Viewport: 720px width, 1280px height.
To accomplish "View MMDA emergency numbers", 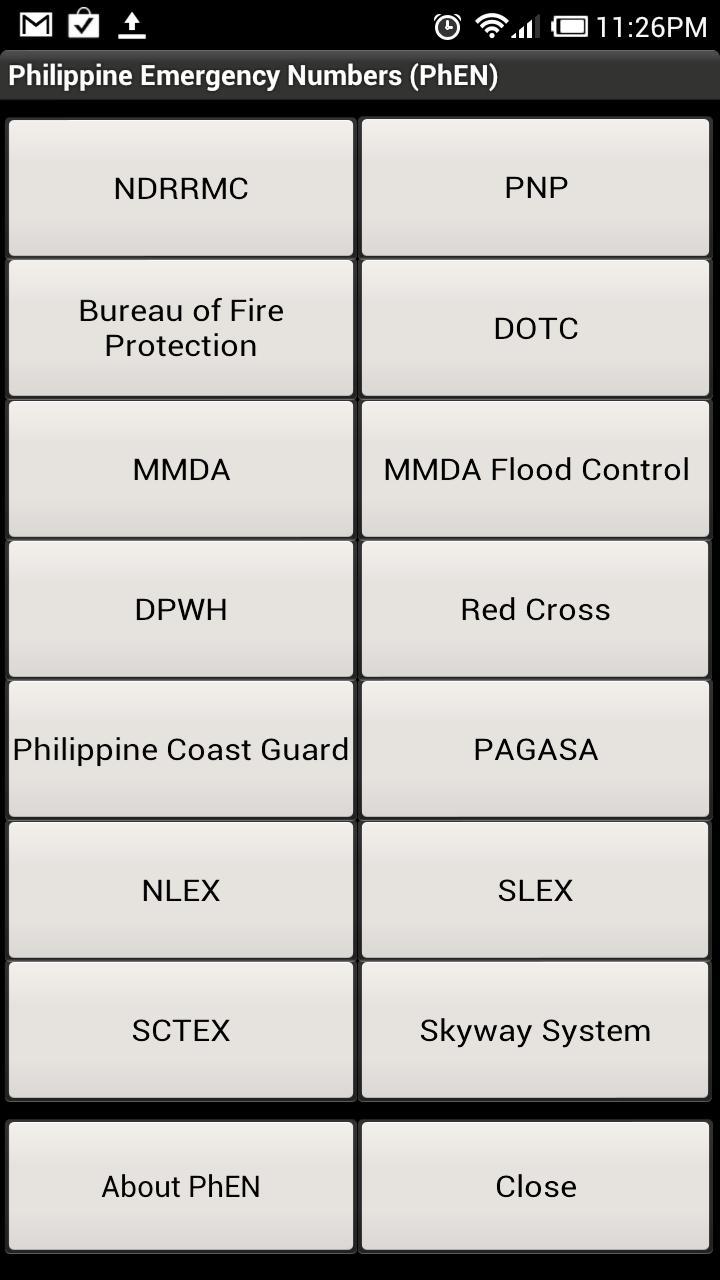I will 180,468.
